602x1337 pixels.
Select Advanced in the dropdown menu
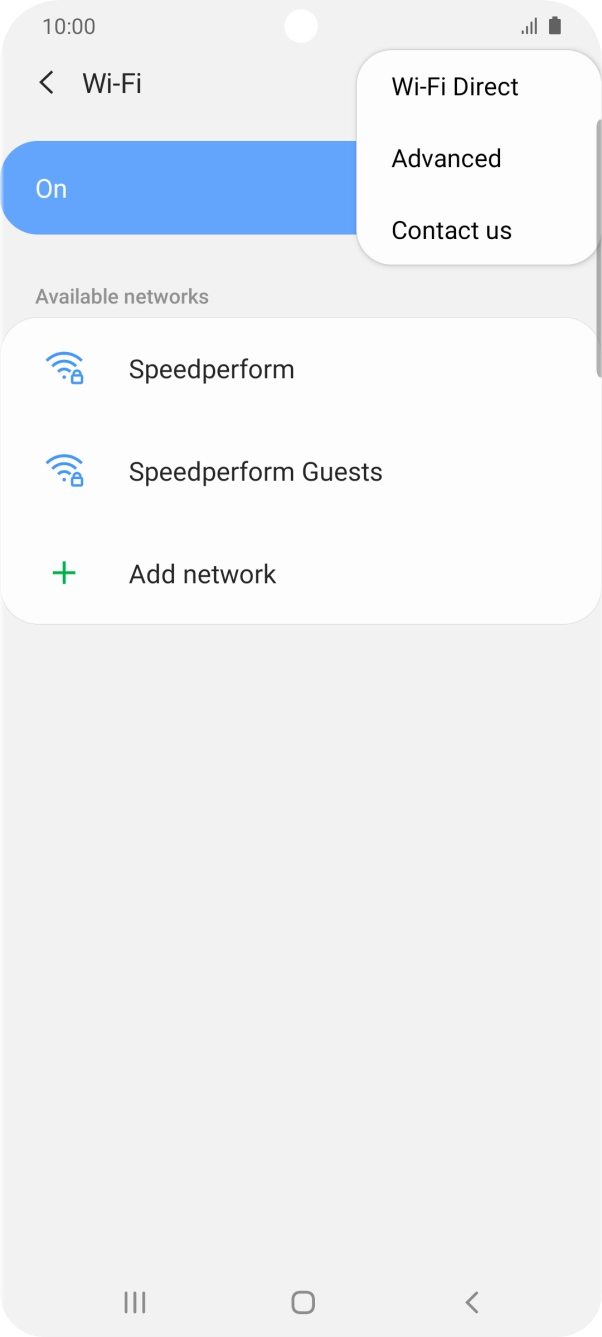(446, 159)
